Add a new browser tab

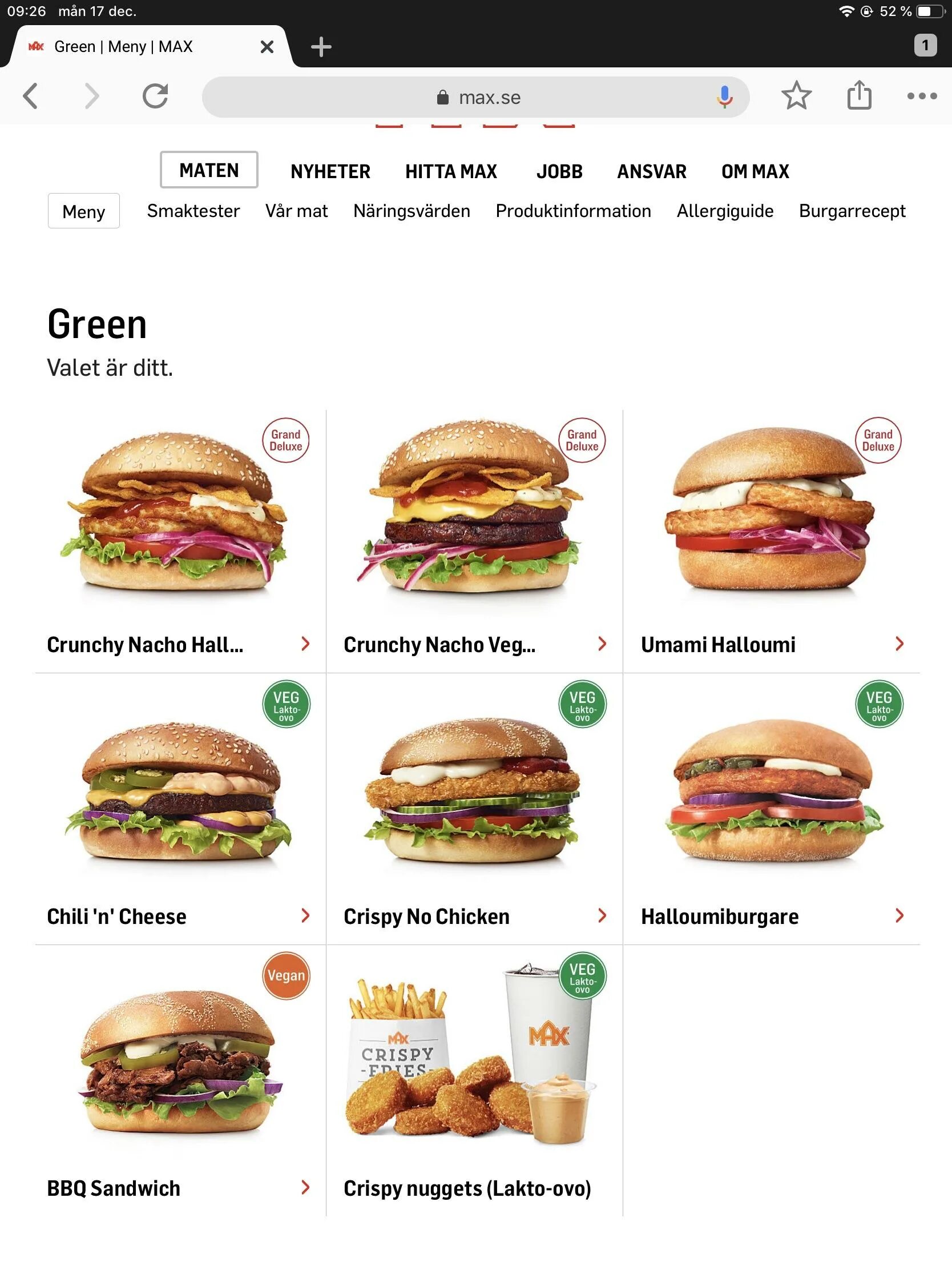pos(321,47)
